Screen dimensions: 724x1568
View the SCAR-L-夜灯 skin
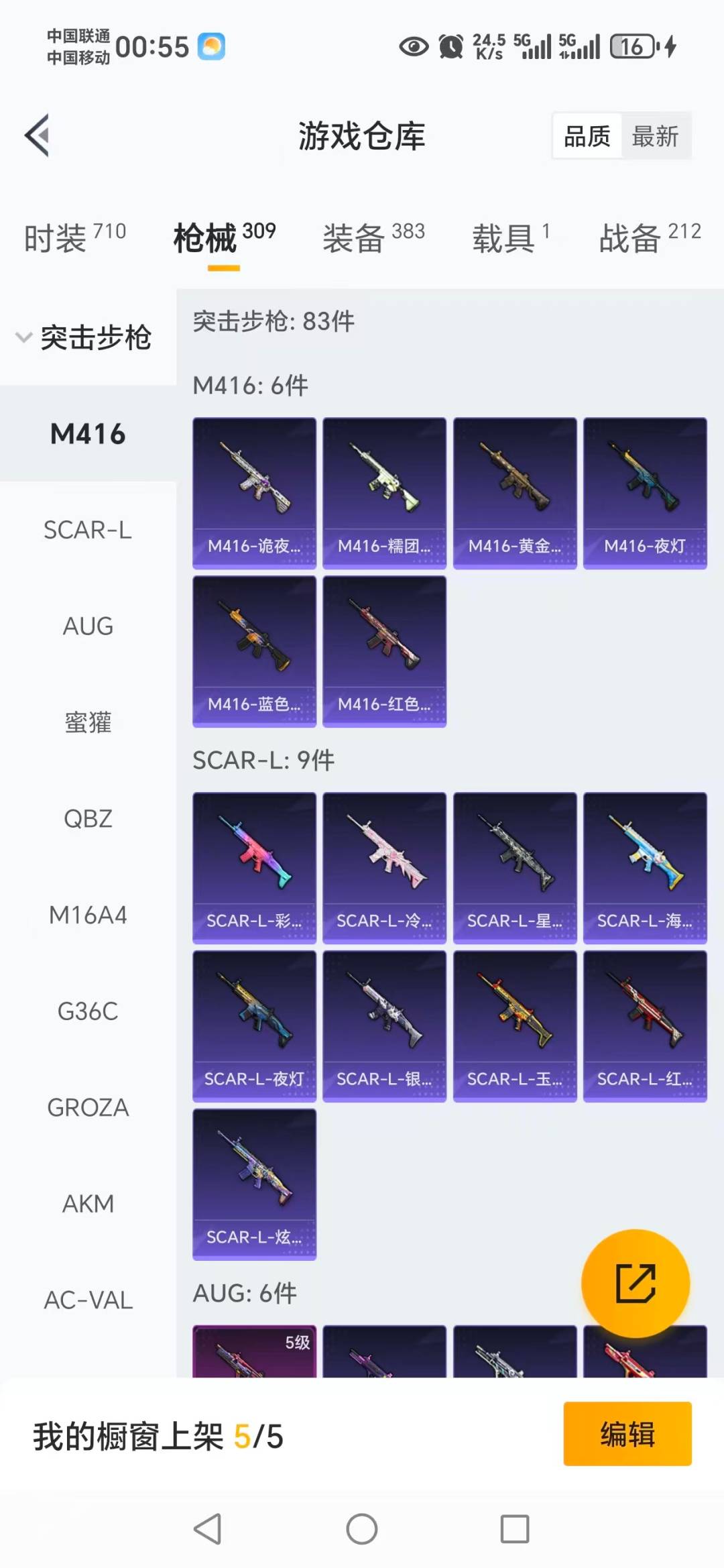[254, 1026]
